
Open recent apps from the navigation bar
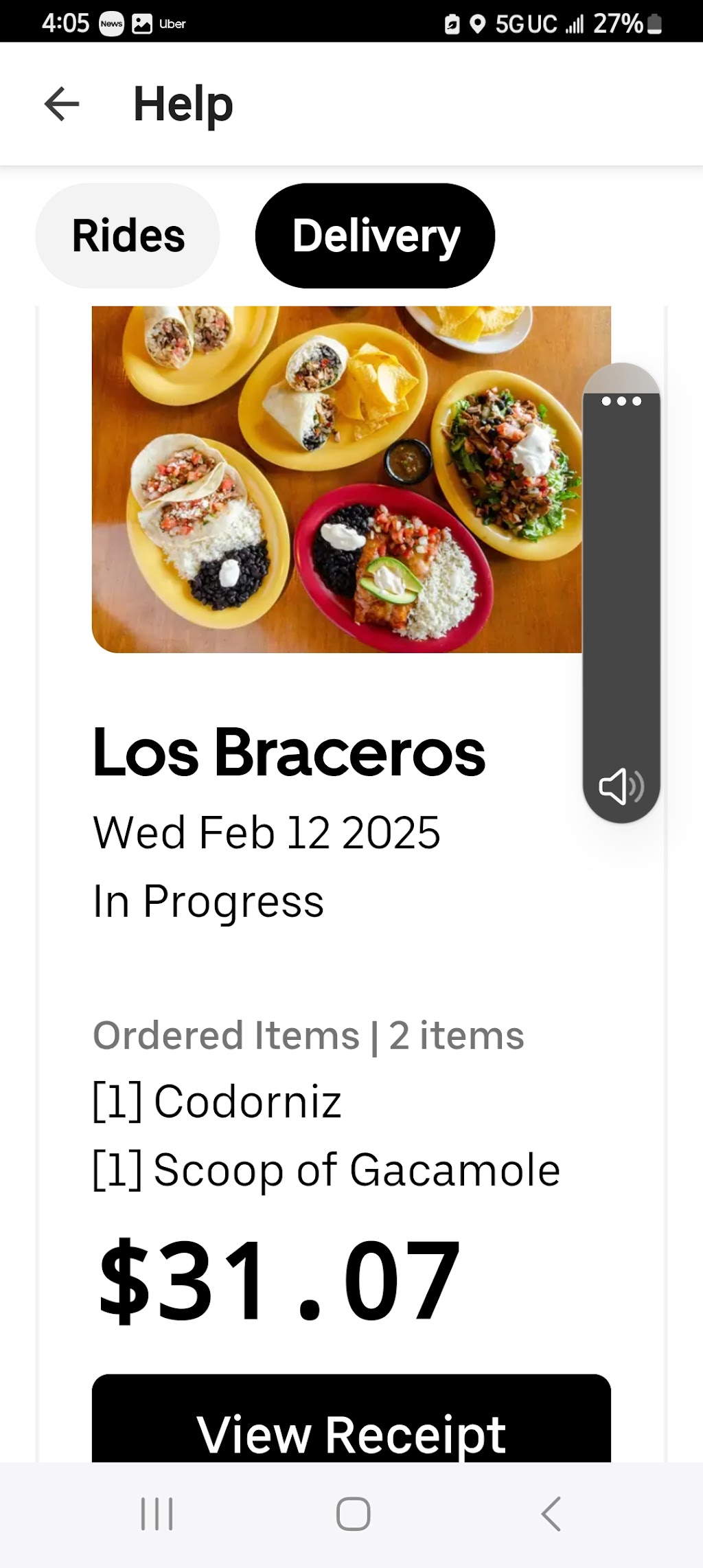pyautogui.click(x=157, y=1514)
